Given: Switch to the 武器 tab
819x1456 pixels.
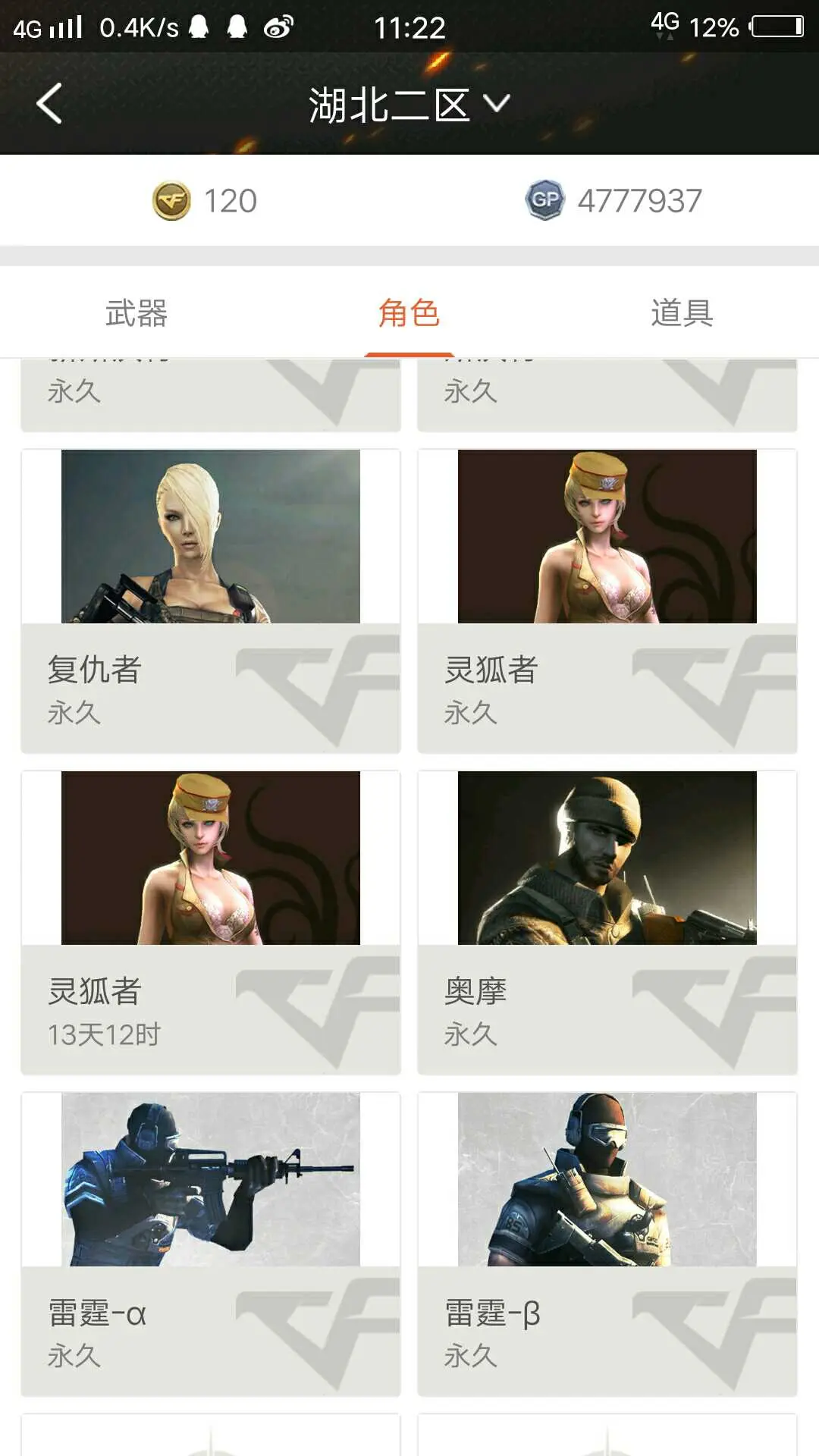Looking at the screenshot, I should 136,312.
